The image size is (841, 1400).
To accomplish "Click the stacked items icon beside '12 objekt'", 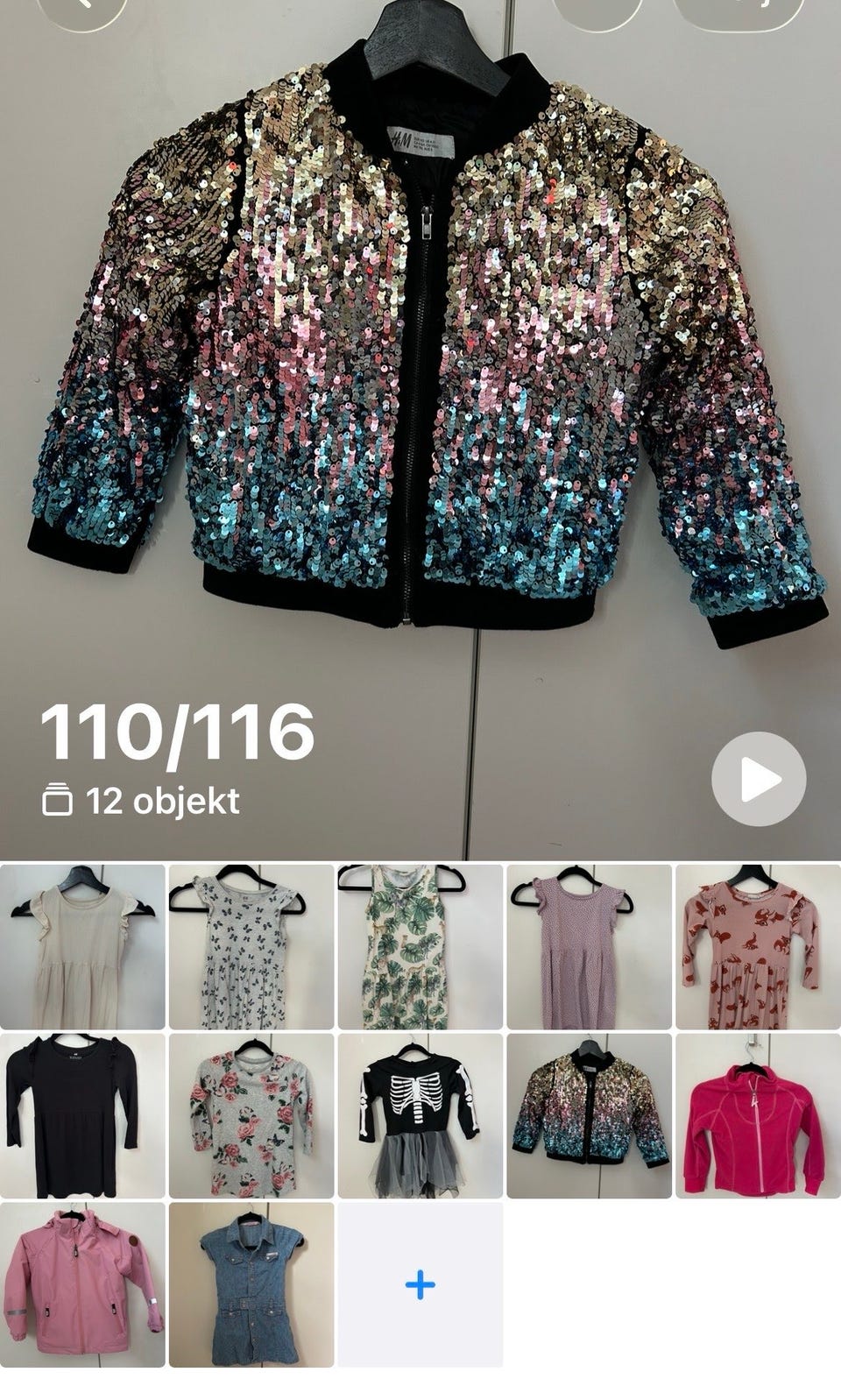I will pyautogui.click(x=60, y=798).
